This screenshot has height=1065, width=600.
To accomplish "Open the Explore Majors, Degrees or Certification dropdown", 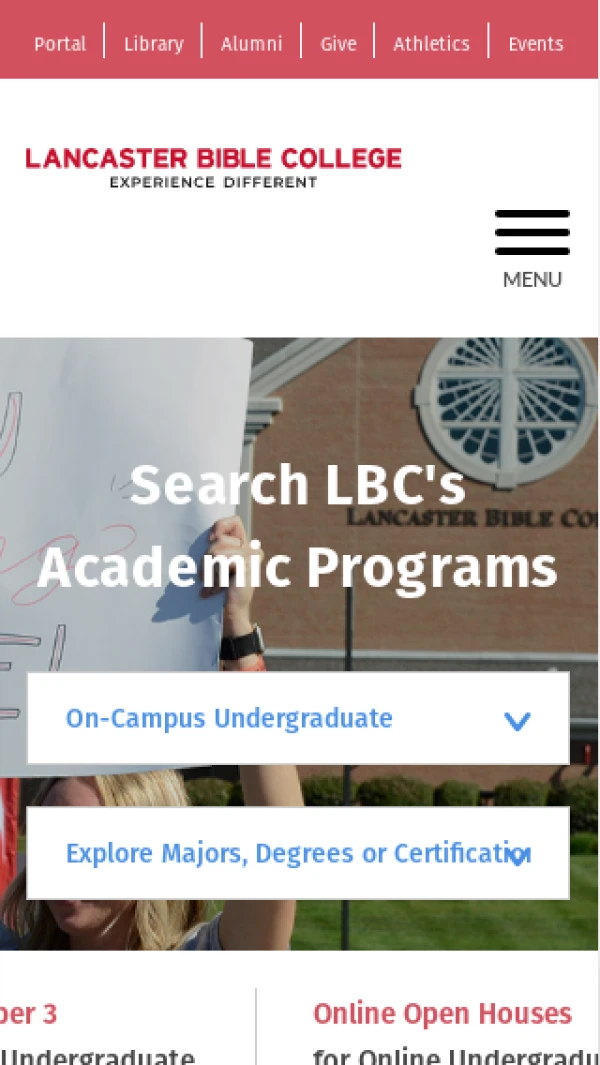I will point(298,853).
